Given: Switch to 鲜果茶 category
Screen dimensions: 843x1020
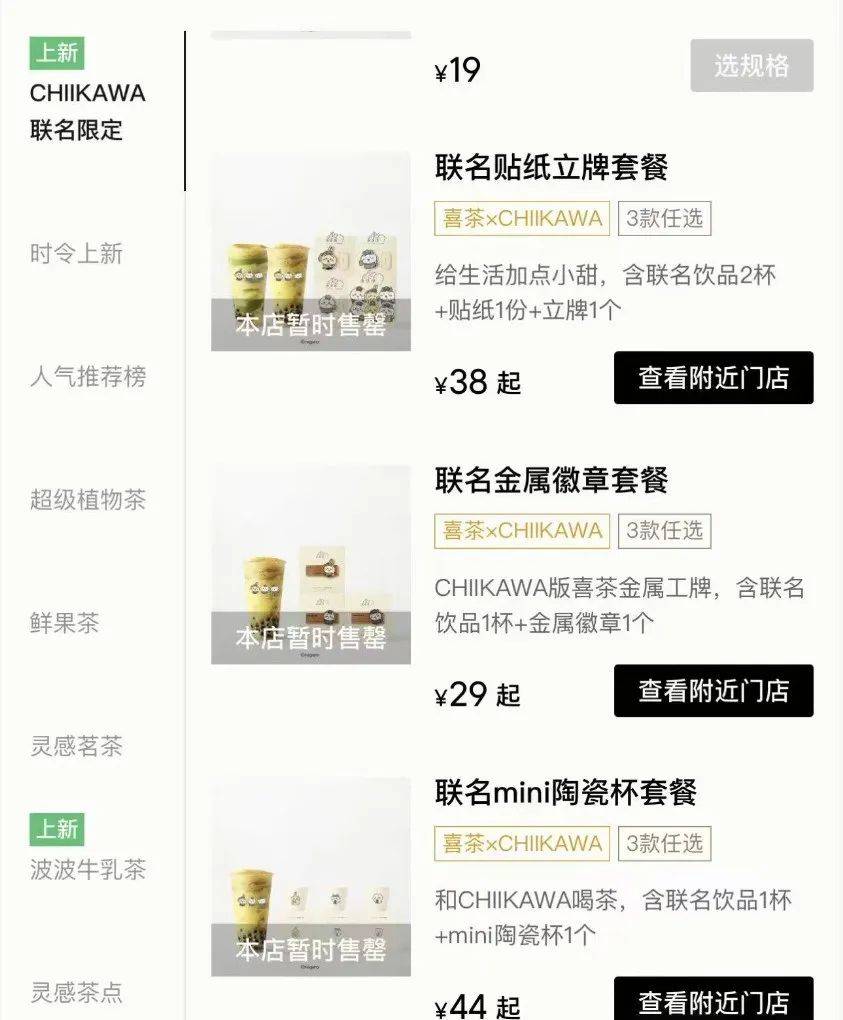Looking at the screenshot, I should [x=64, y=623].
